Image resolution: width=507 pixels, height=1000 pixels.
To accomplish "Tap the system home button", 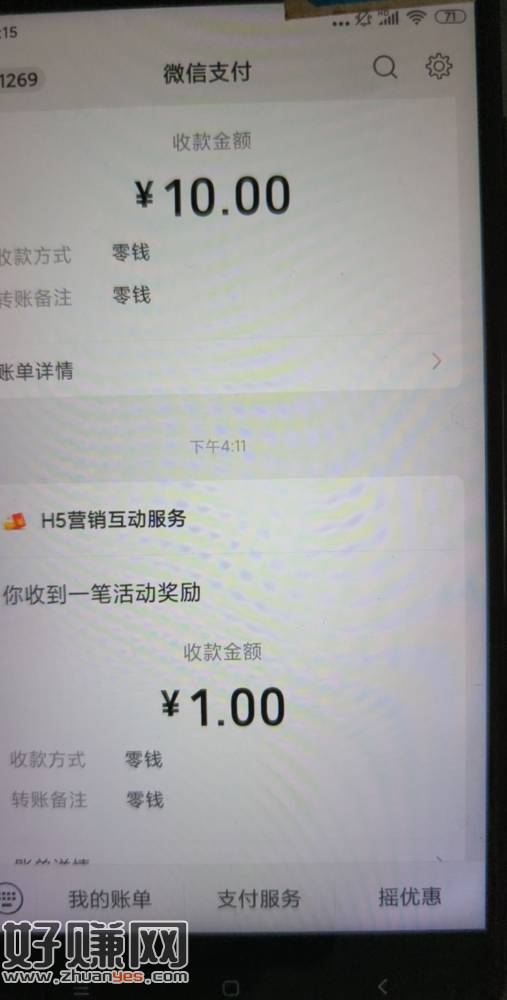I will coord(231,988).
